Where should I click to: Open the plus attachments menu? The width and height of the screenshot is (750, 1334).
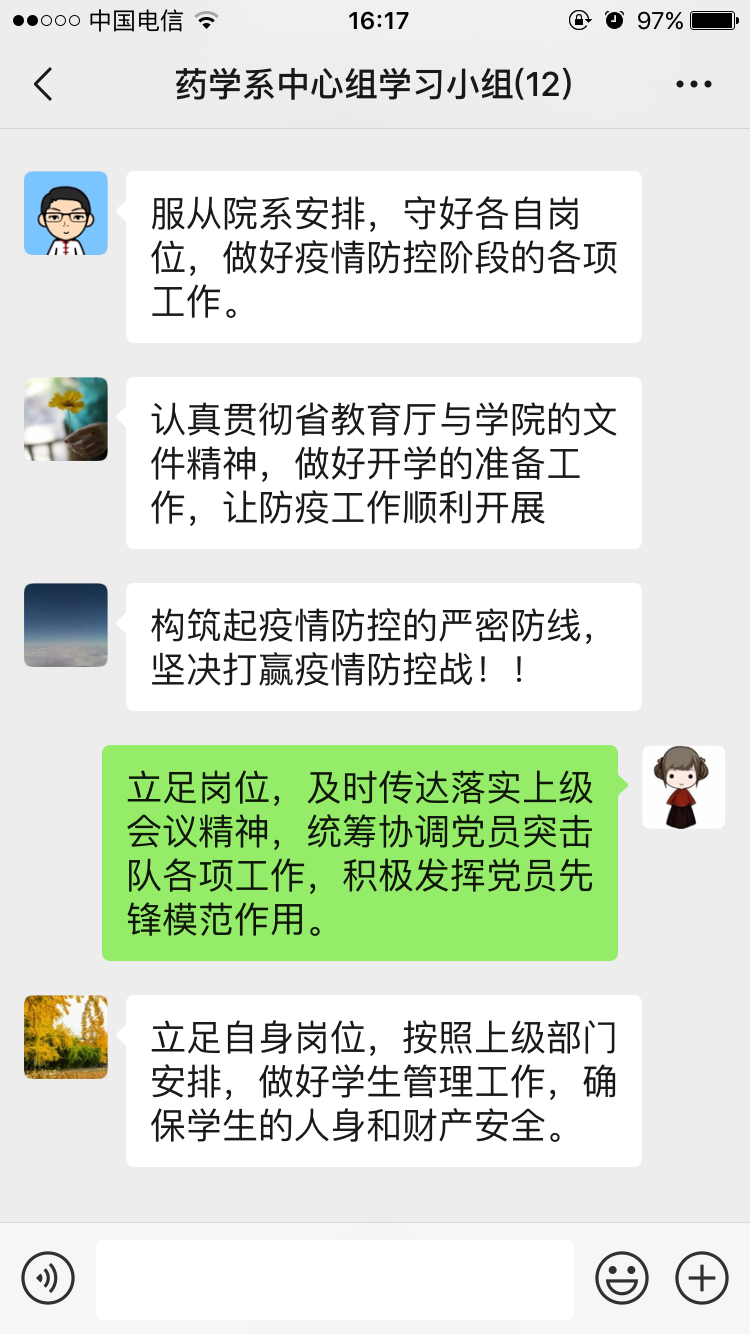point(702,1278)
